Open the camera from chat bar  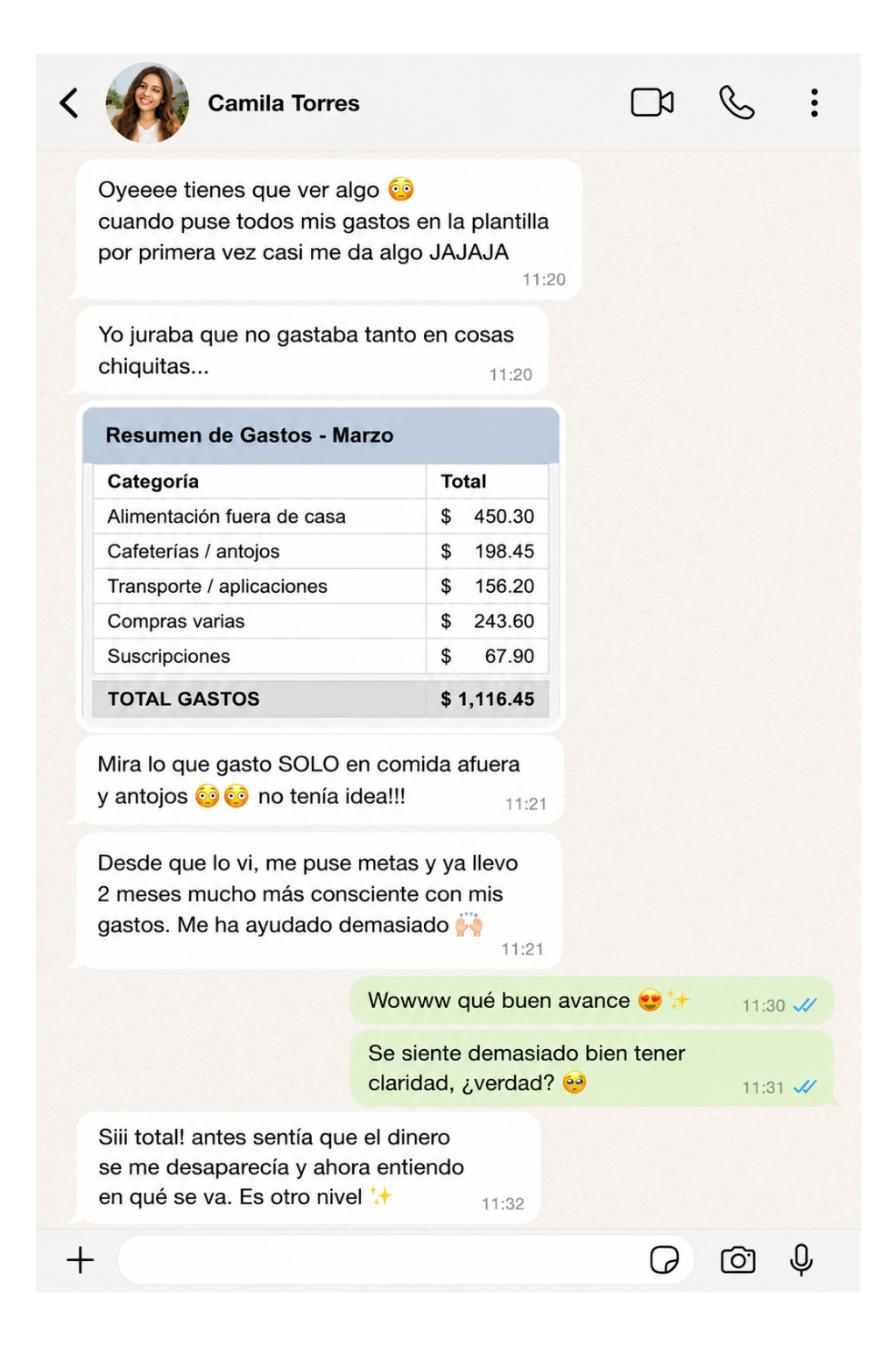[738, 1260]
